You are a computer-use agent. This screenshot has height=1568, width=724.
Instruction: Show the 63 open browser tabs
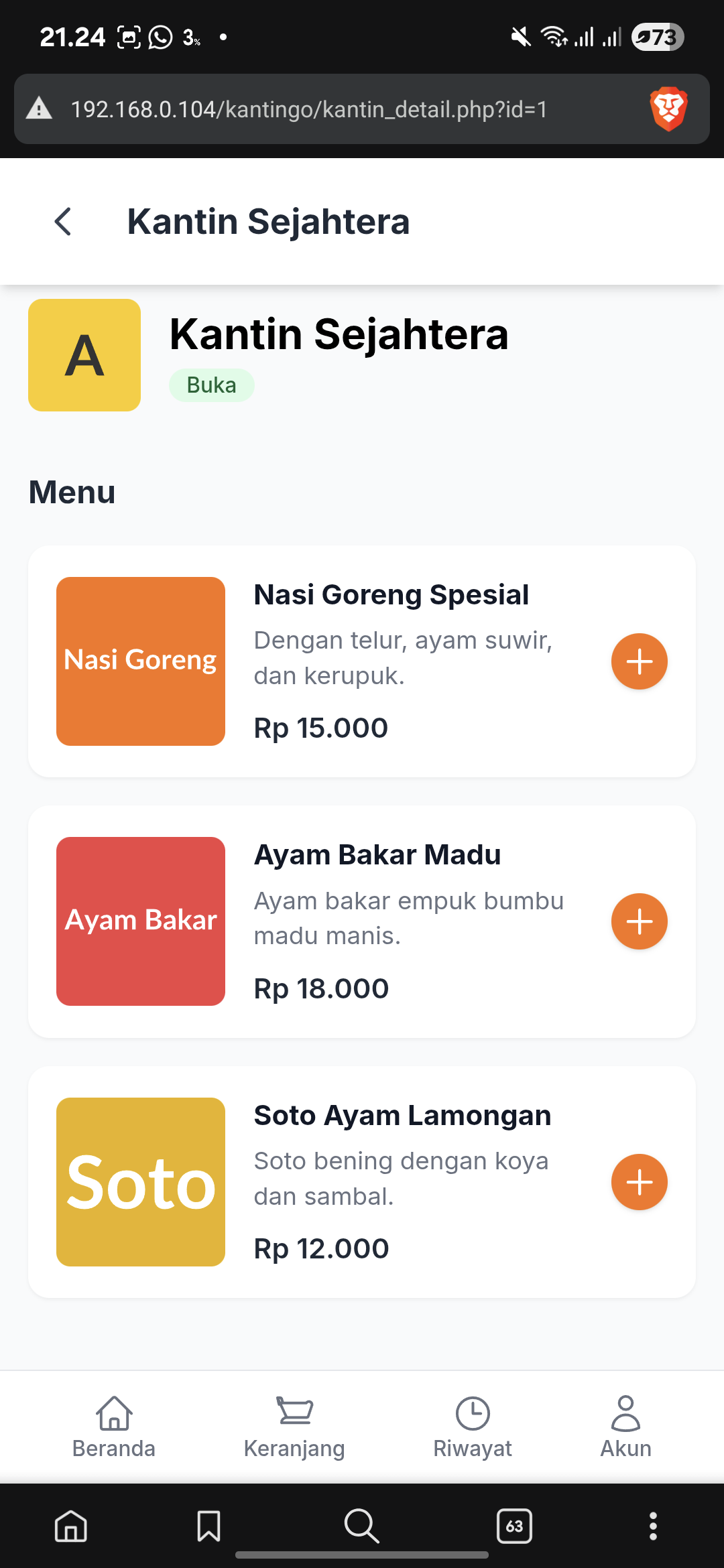(514, 1526)
